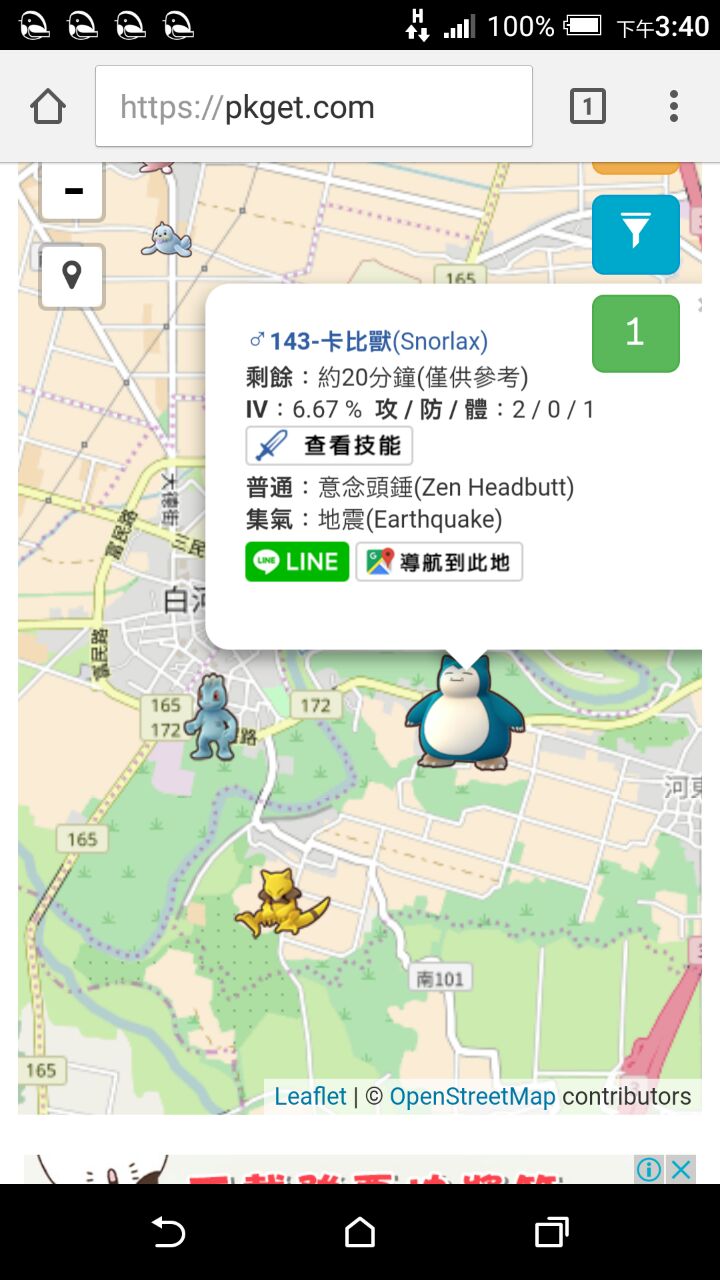This screenshot has height=1280, width=720.
Task: Tap the green button labeled 1
Action: click(x=635, y=333)
